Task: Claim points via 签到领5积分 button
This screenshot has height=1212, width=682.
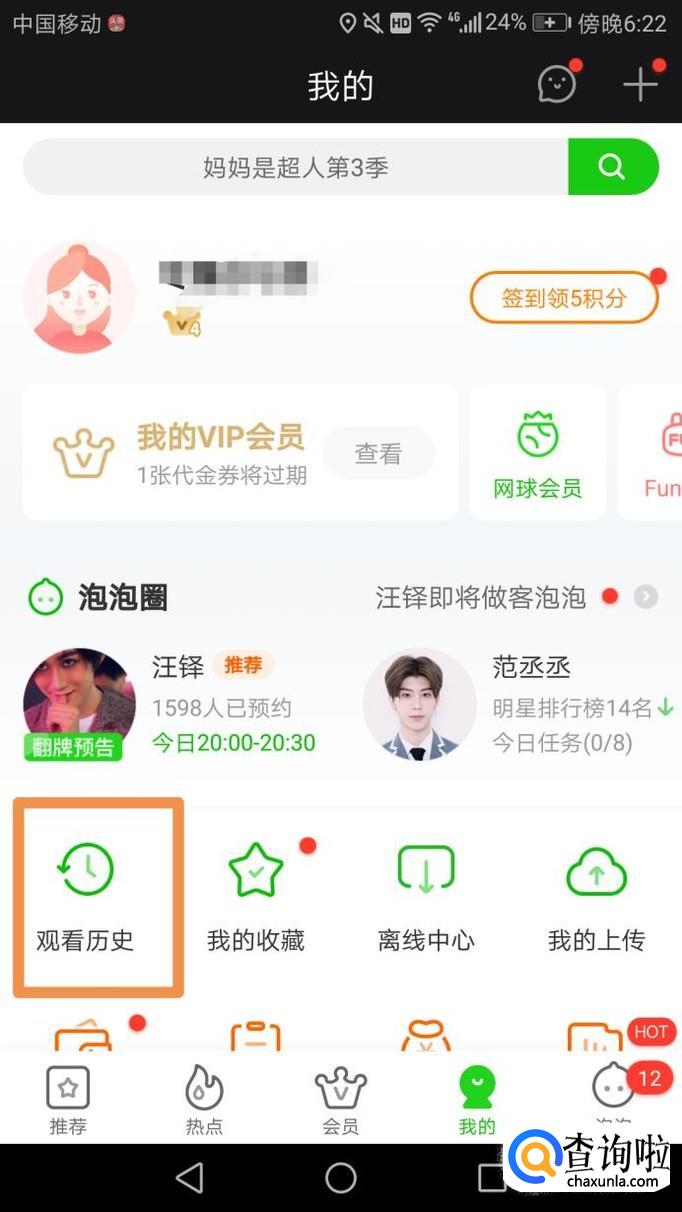Action: coord(564,297)
